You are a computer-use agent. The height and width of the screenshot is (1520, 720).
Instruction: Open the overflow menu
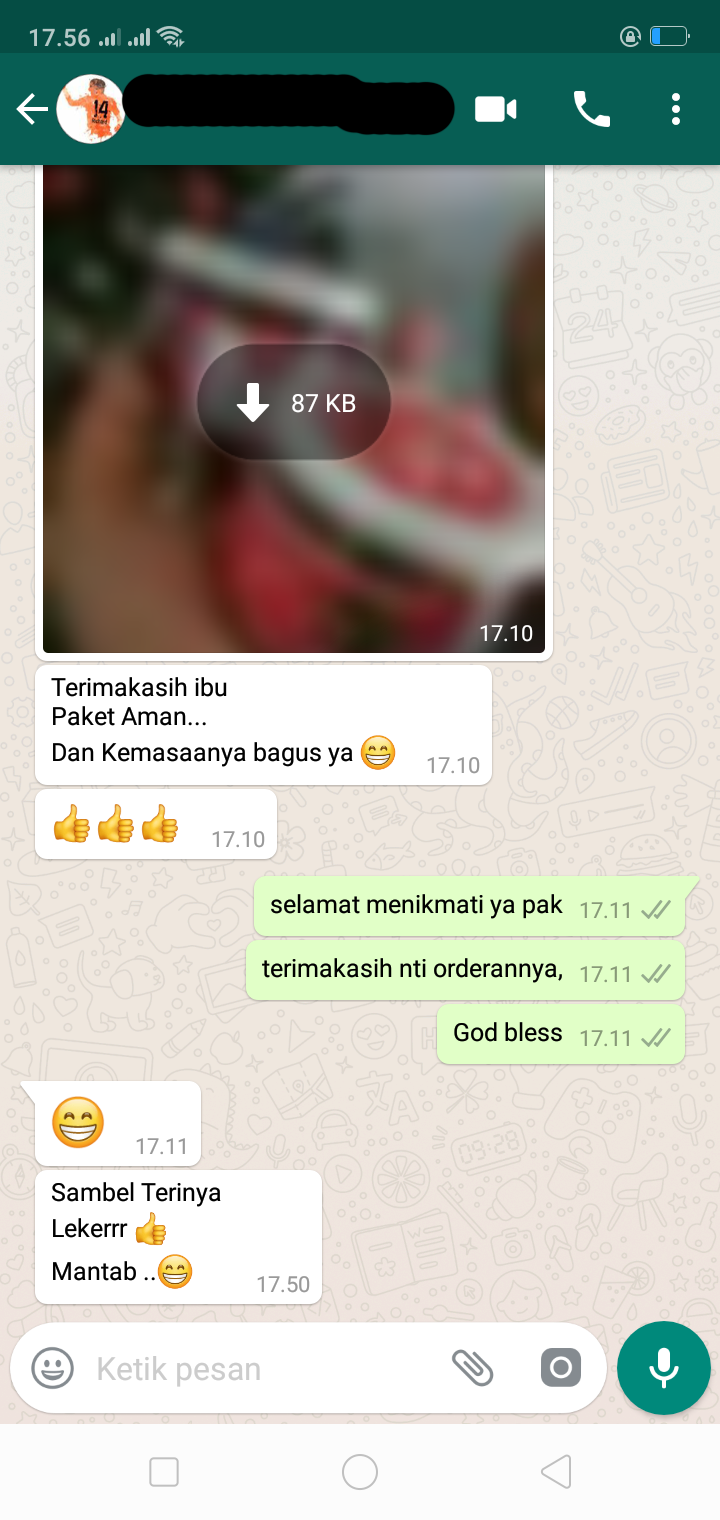tap(676, 109)
